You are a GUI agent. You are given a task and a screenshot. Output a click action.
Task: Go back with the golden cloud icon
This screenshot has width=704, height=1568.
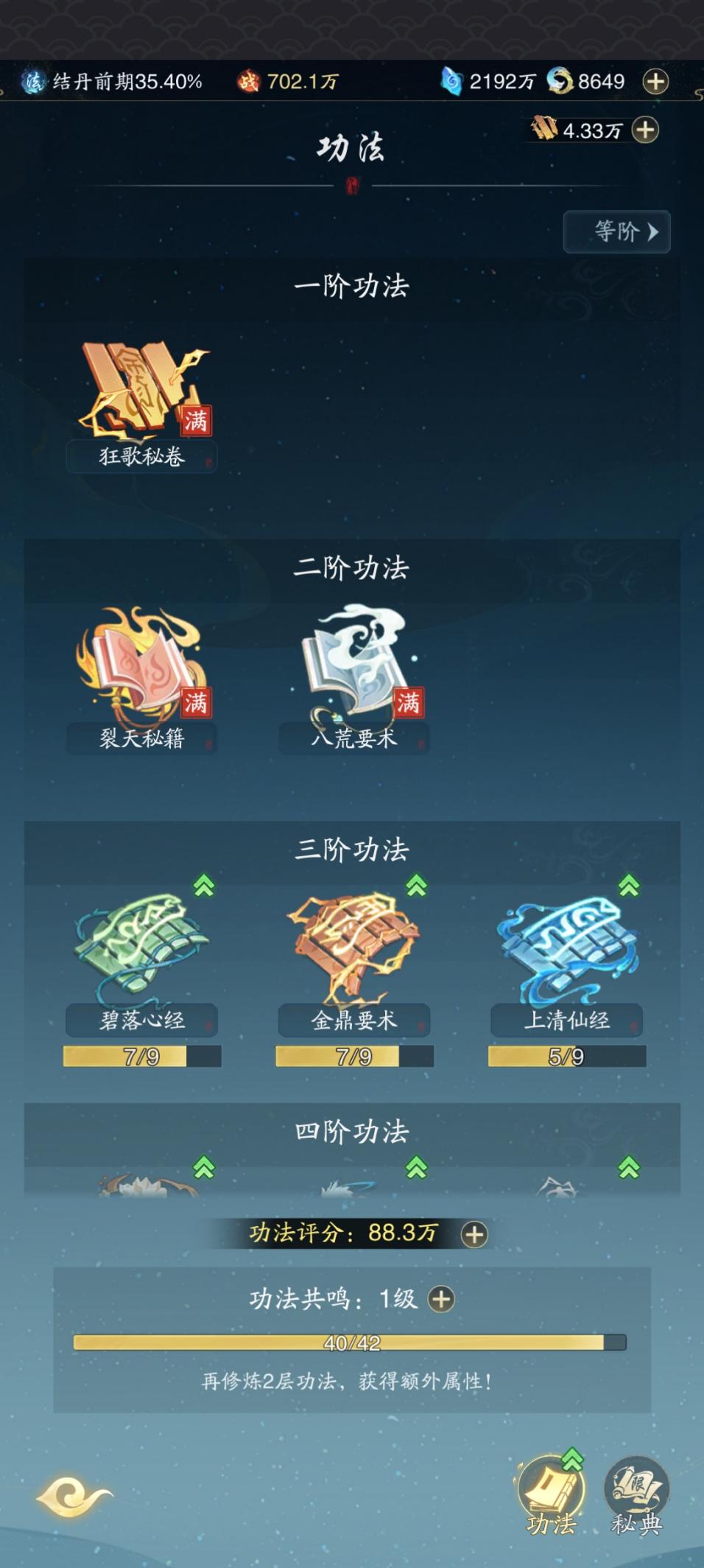tap(74, 1496)
